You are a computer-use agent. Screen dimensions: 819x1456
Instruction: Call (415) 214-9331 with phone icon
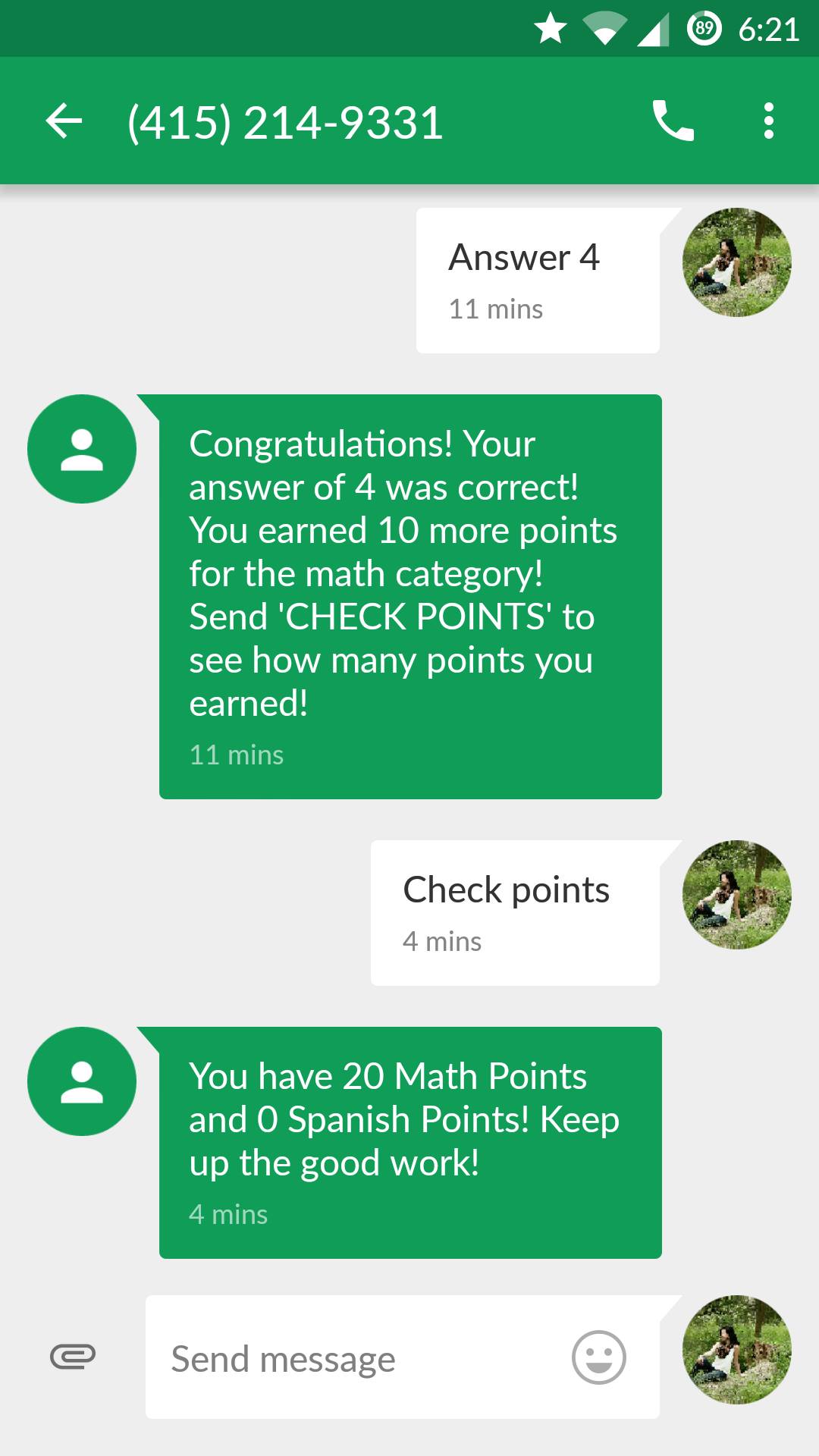(x=673, y=121)
